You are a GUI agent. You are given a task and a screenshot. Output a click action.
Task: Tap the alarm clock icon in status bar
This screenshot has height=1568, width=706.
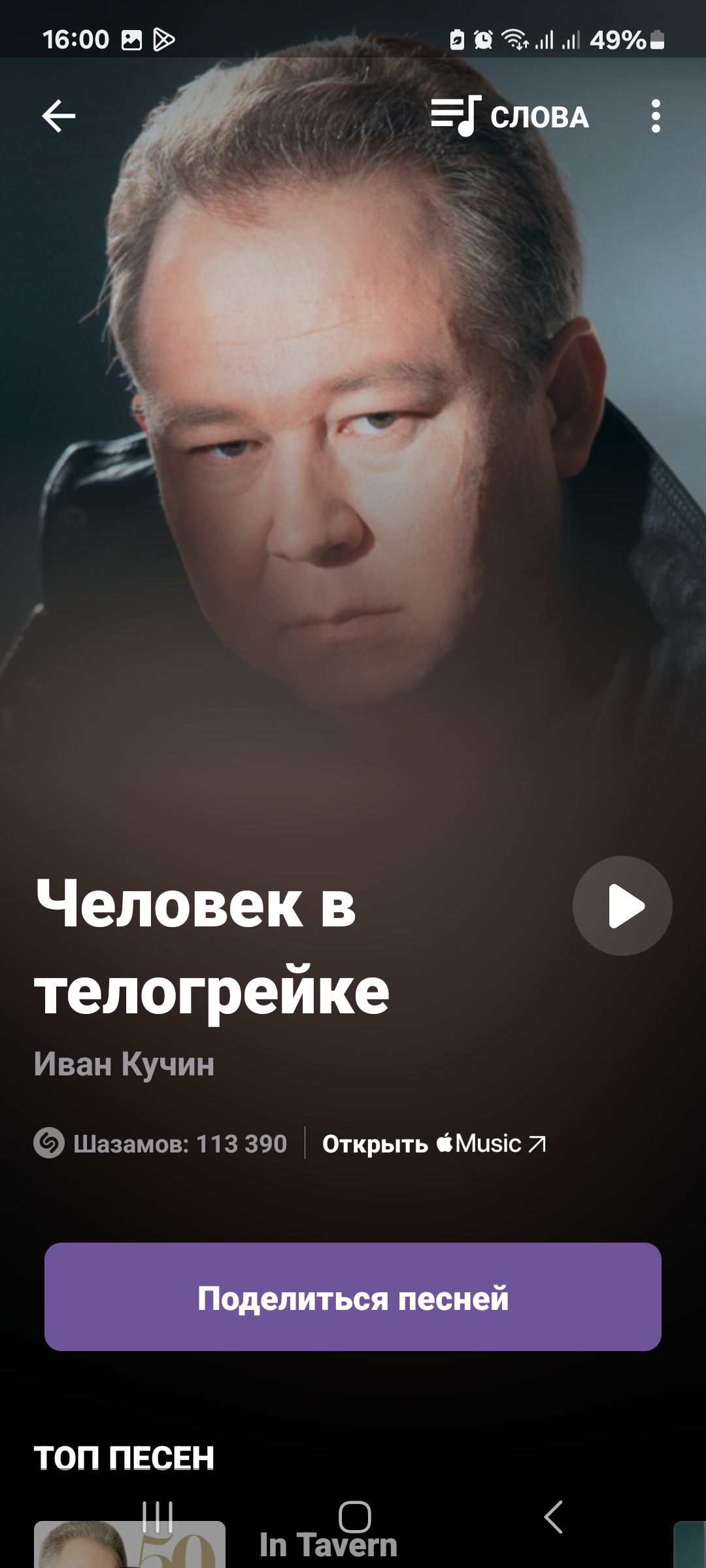[x=484, y=39]
